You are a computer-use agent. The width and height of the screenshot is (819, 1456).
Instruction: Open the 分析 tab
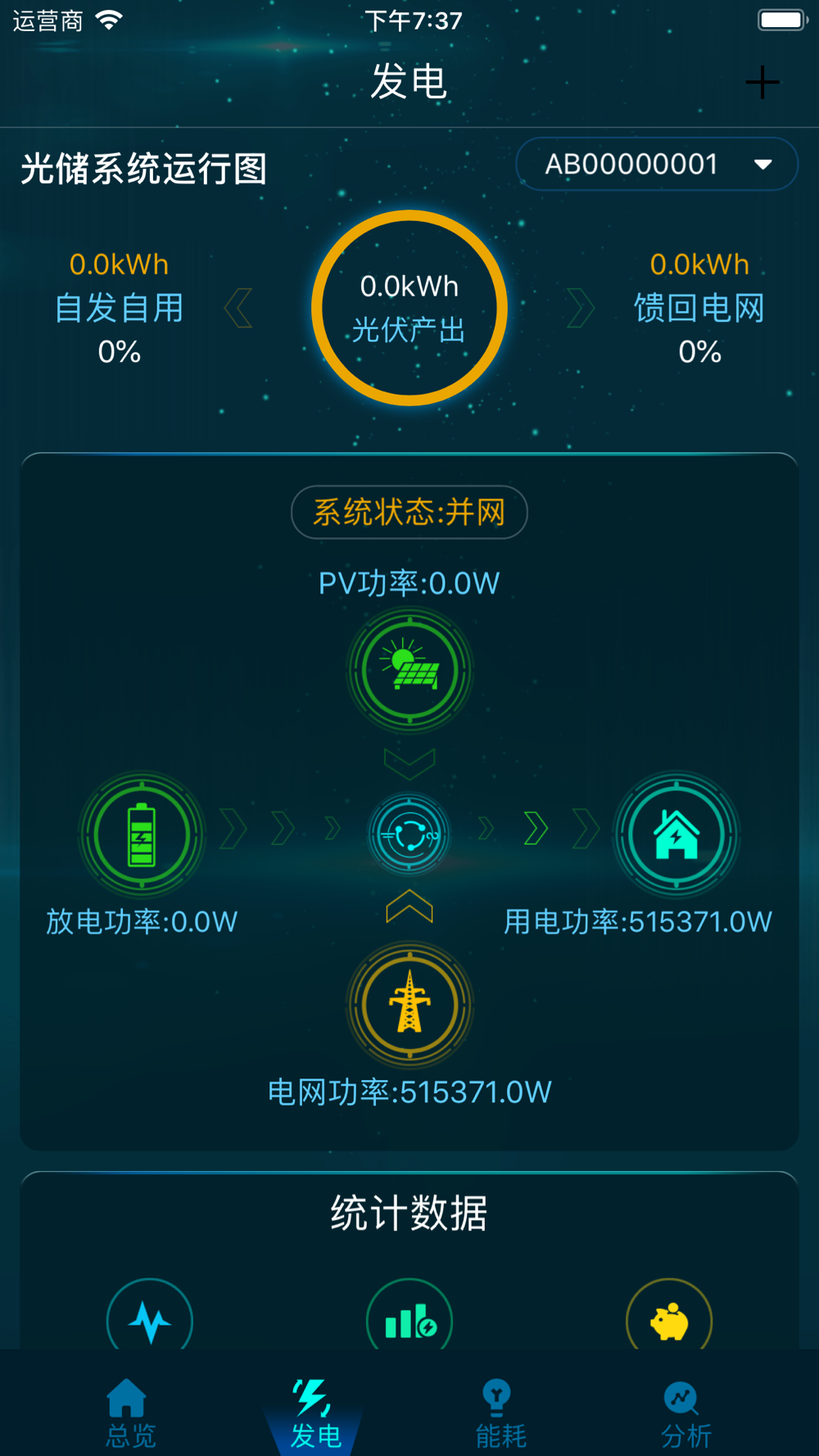pos(686,1413)
